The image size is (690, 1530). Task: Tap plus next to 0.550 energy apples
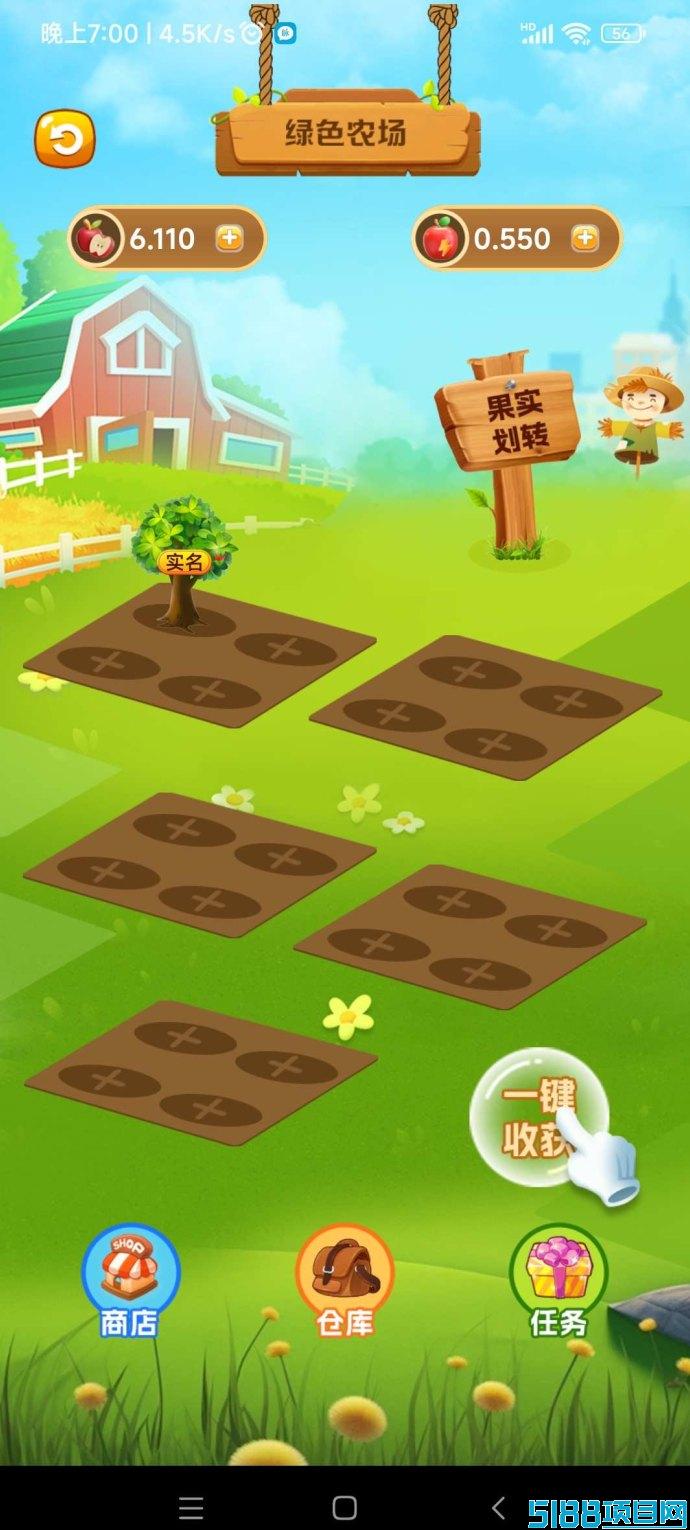(585, 238)
